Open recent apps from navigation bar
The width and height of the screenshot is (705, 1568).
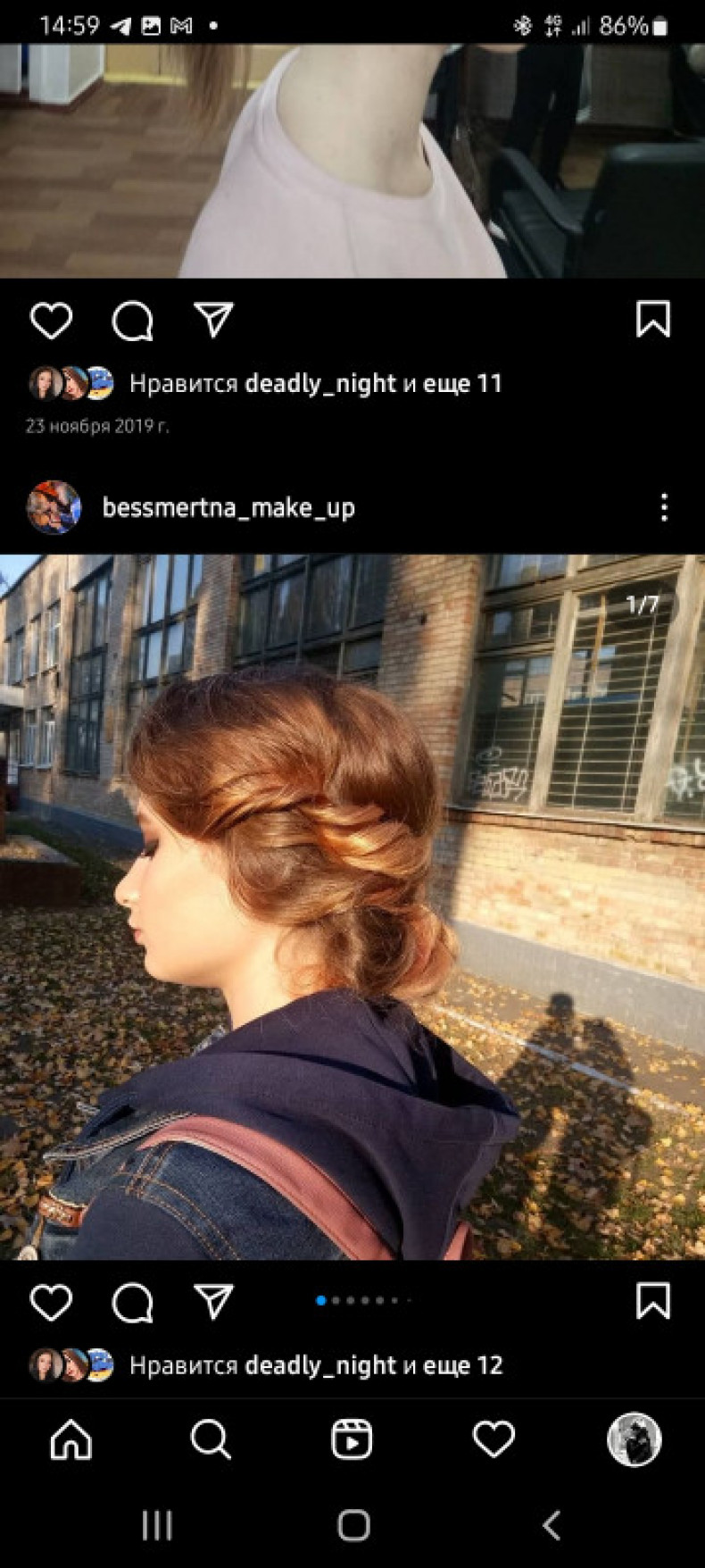pyautogui.click(x=157, y=1525)
